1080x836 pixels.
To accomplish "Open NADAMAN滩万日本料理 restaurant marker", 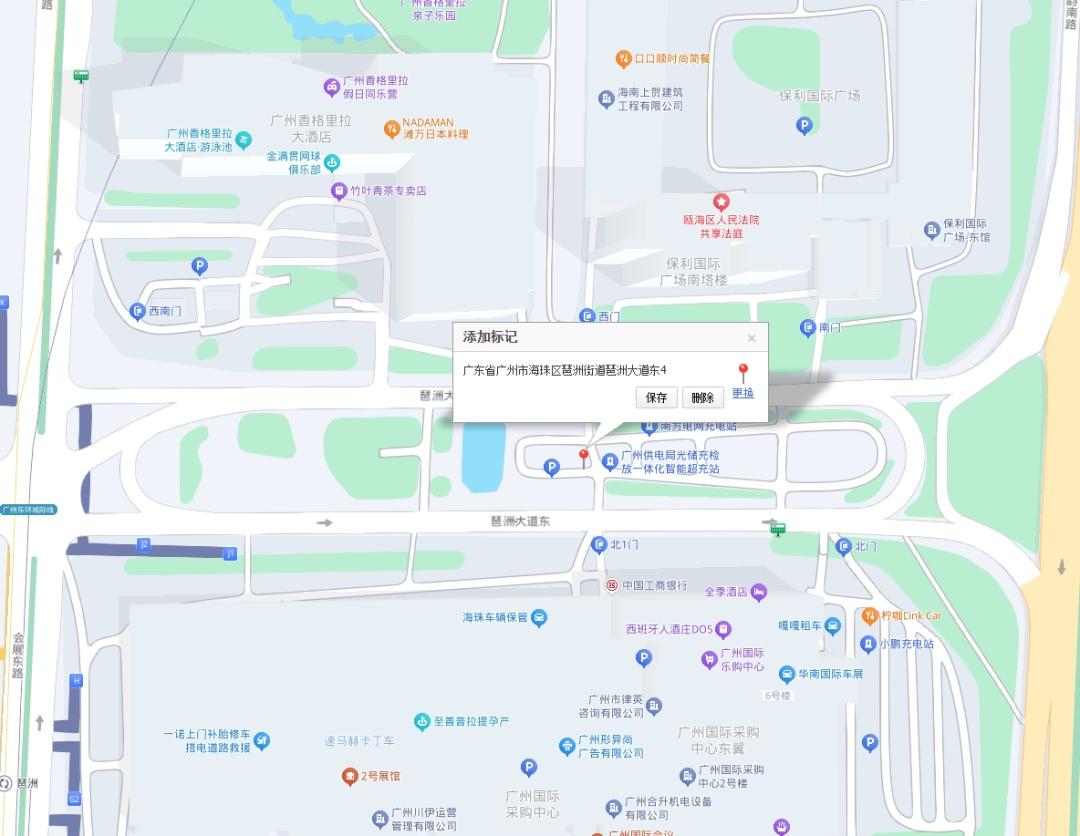I will coord(393,128).
